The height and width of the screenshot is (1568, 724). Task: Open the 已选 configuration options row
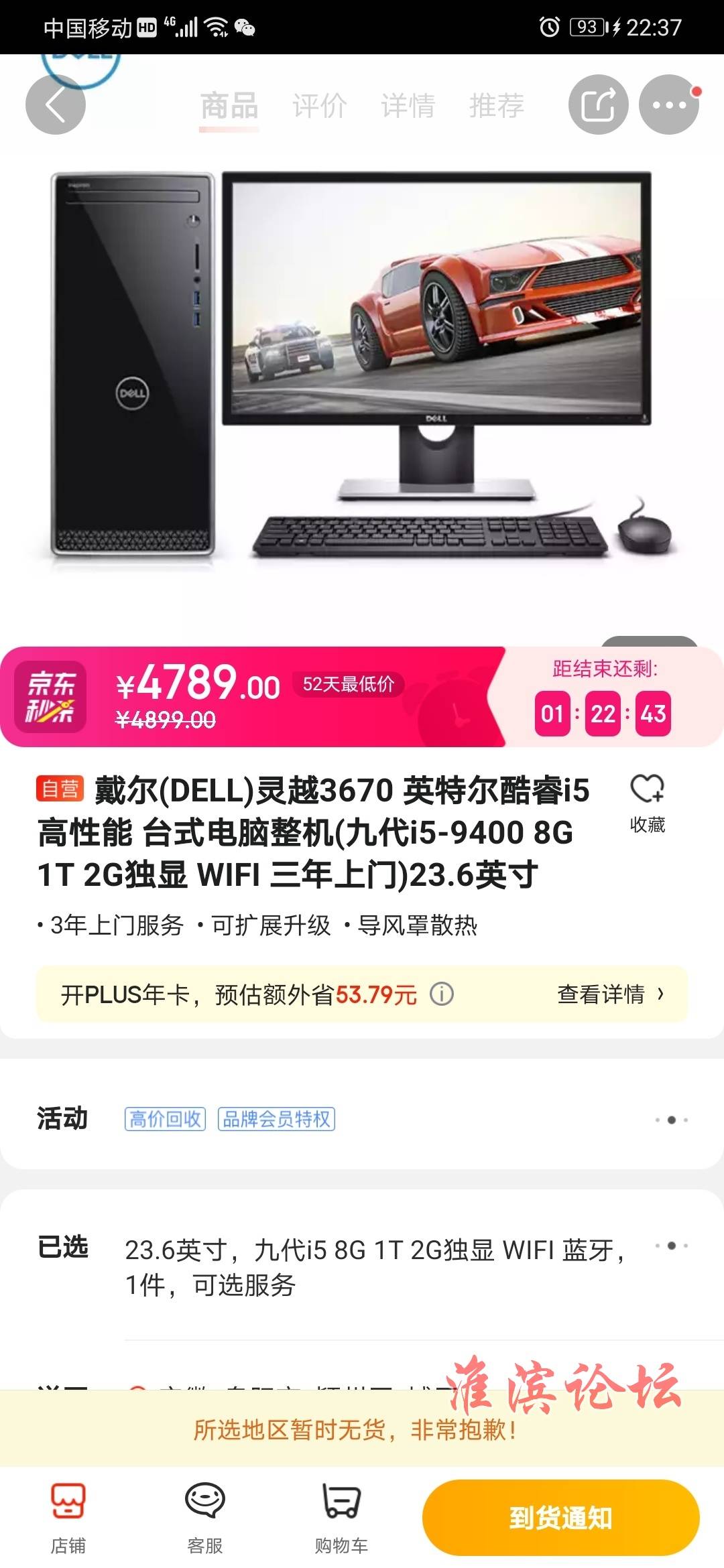(671, 1246)
